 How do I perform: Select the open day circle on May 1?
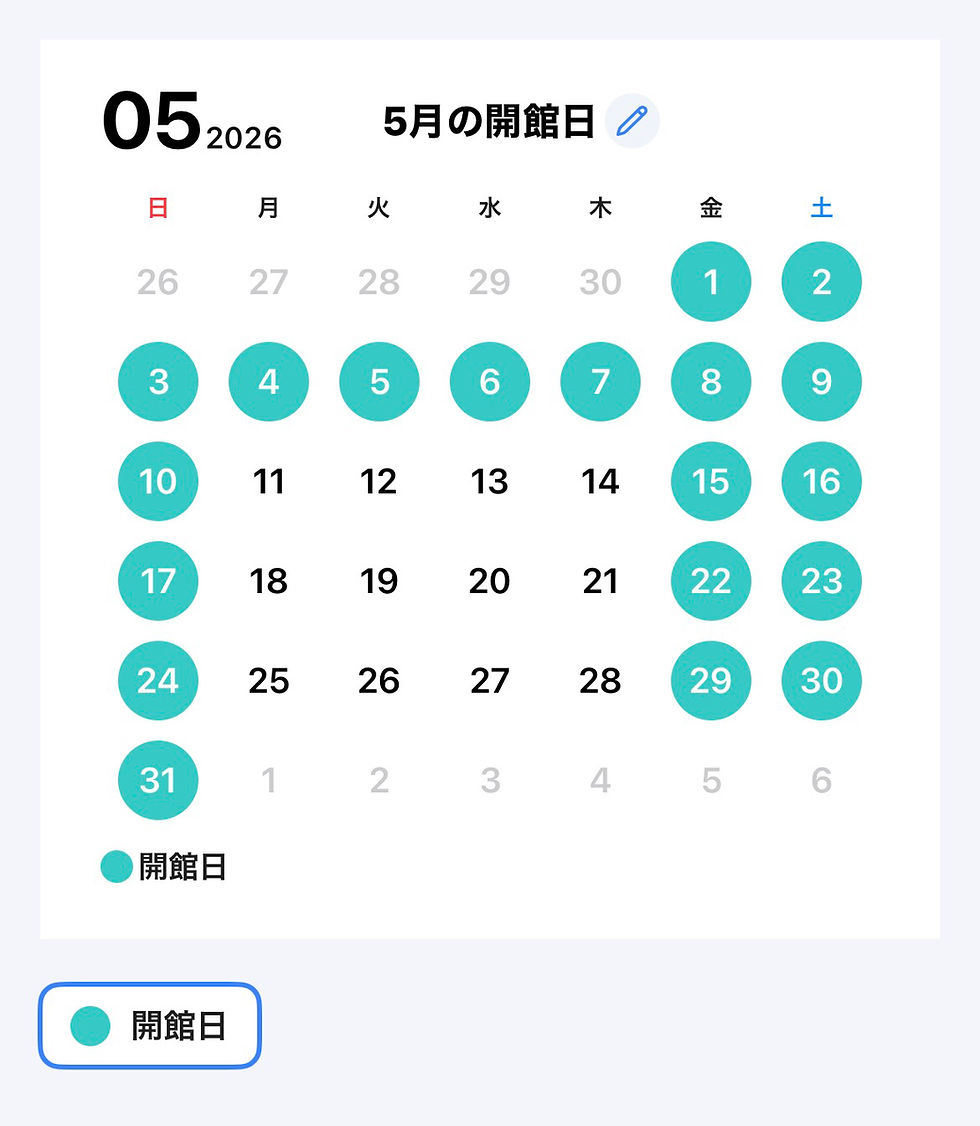point(711,281)
